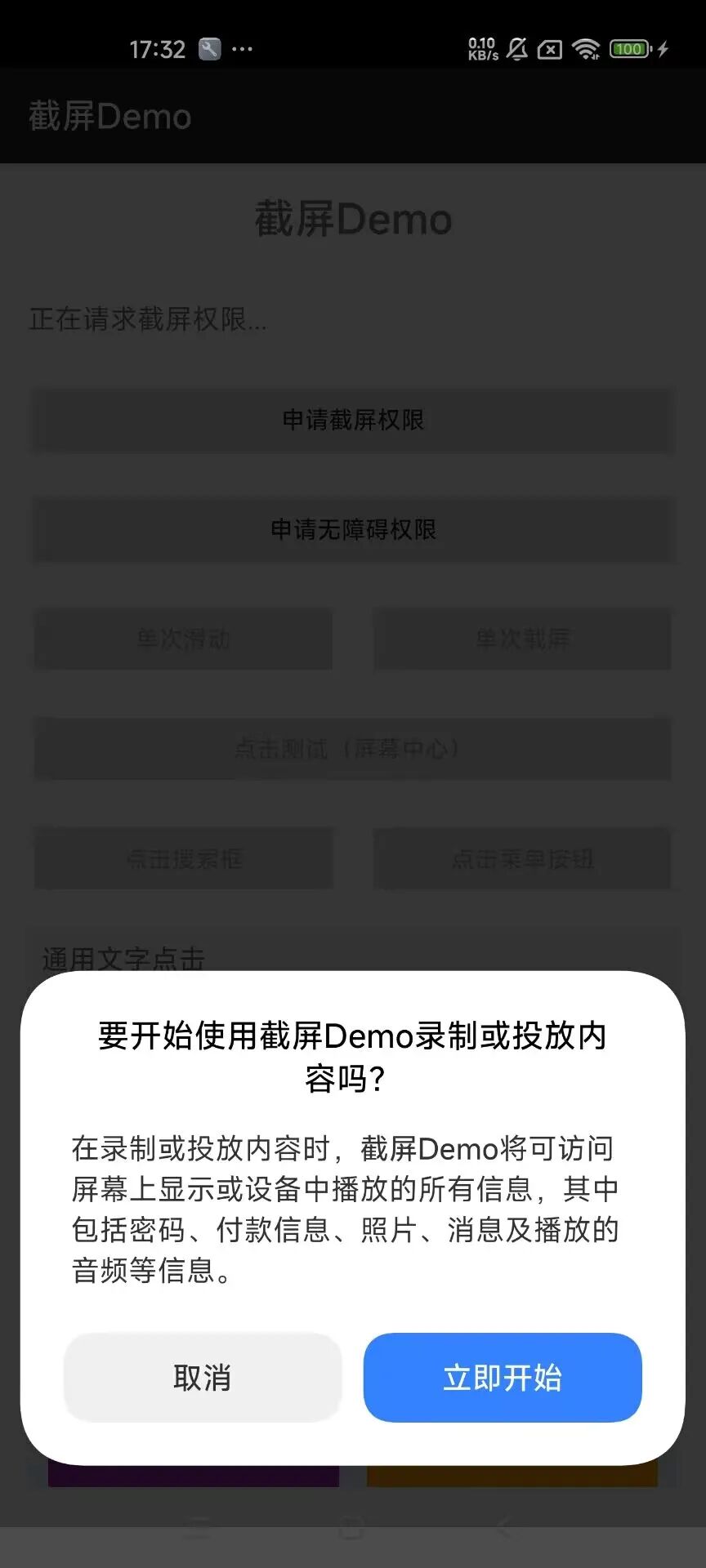Cancel the recording request with 取消

tap(203, 1378)
